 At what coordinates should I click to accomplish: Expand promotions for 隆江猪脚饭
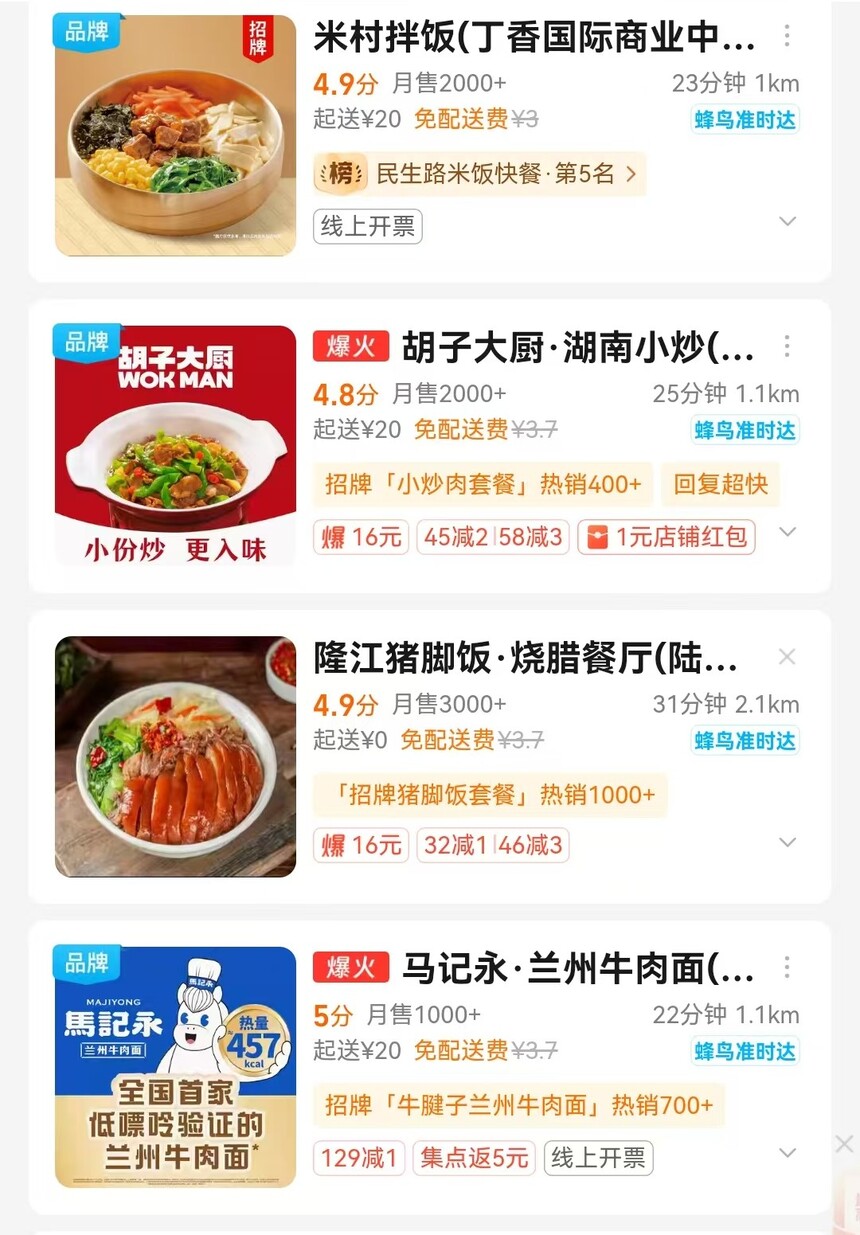point(788,843)
